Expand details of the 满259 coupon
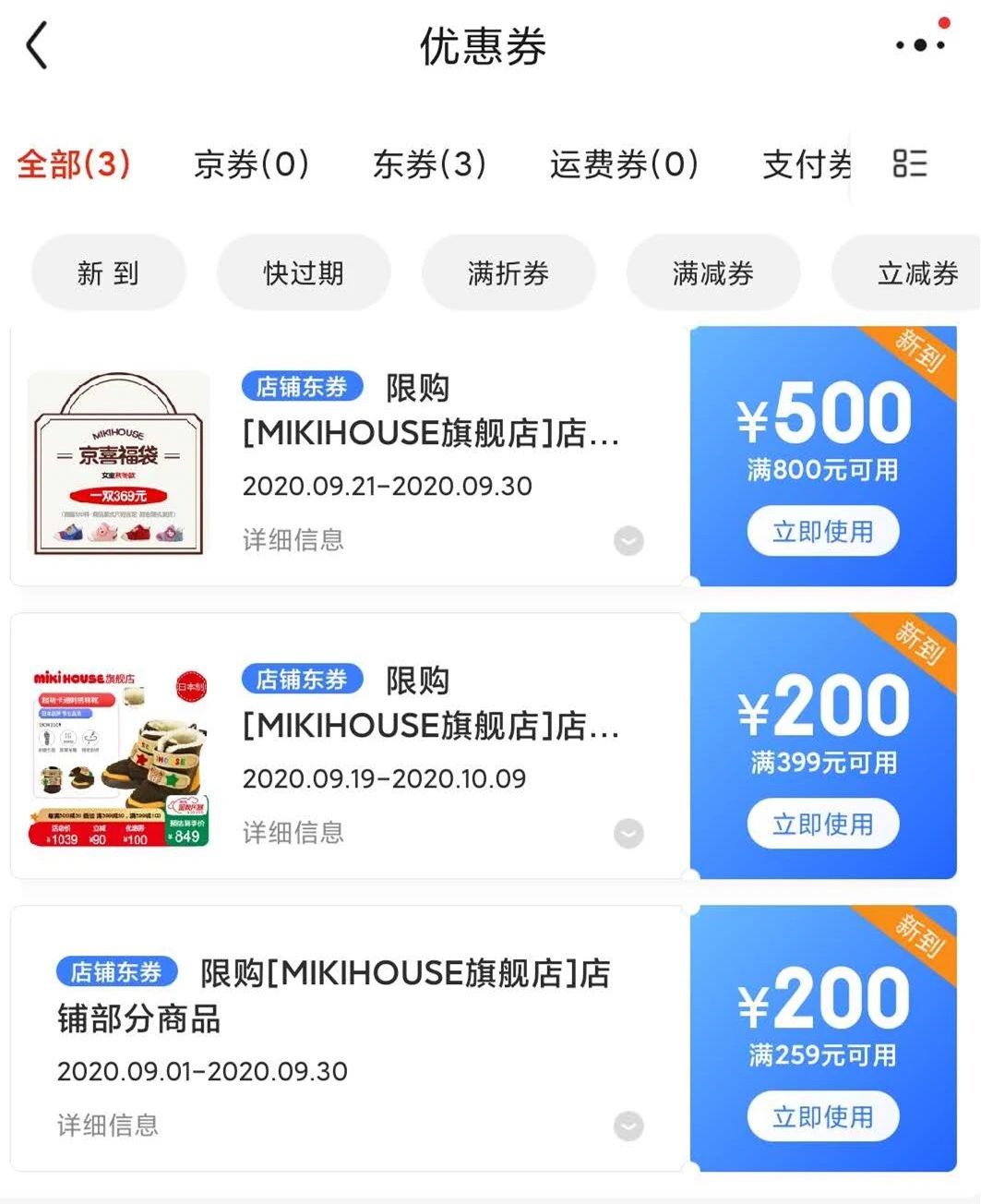981x1204 pixels. coord(628,1127)
